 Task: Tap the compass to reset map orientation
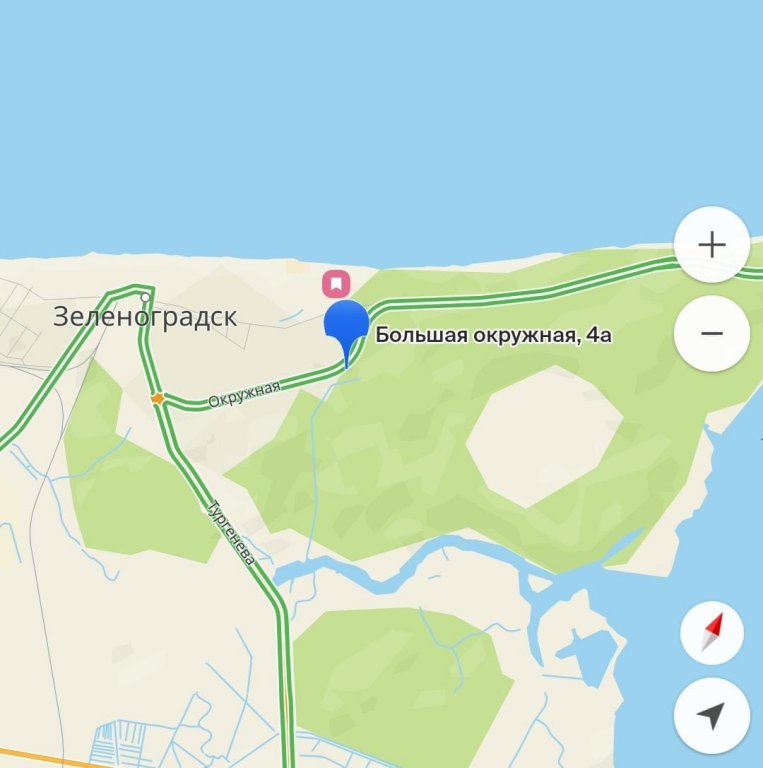click(711, 634)
